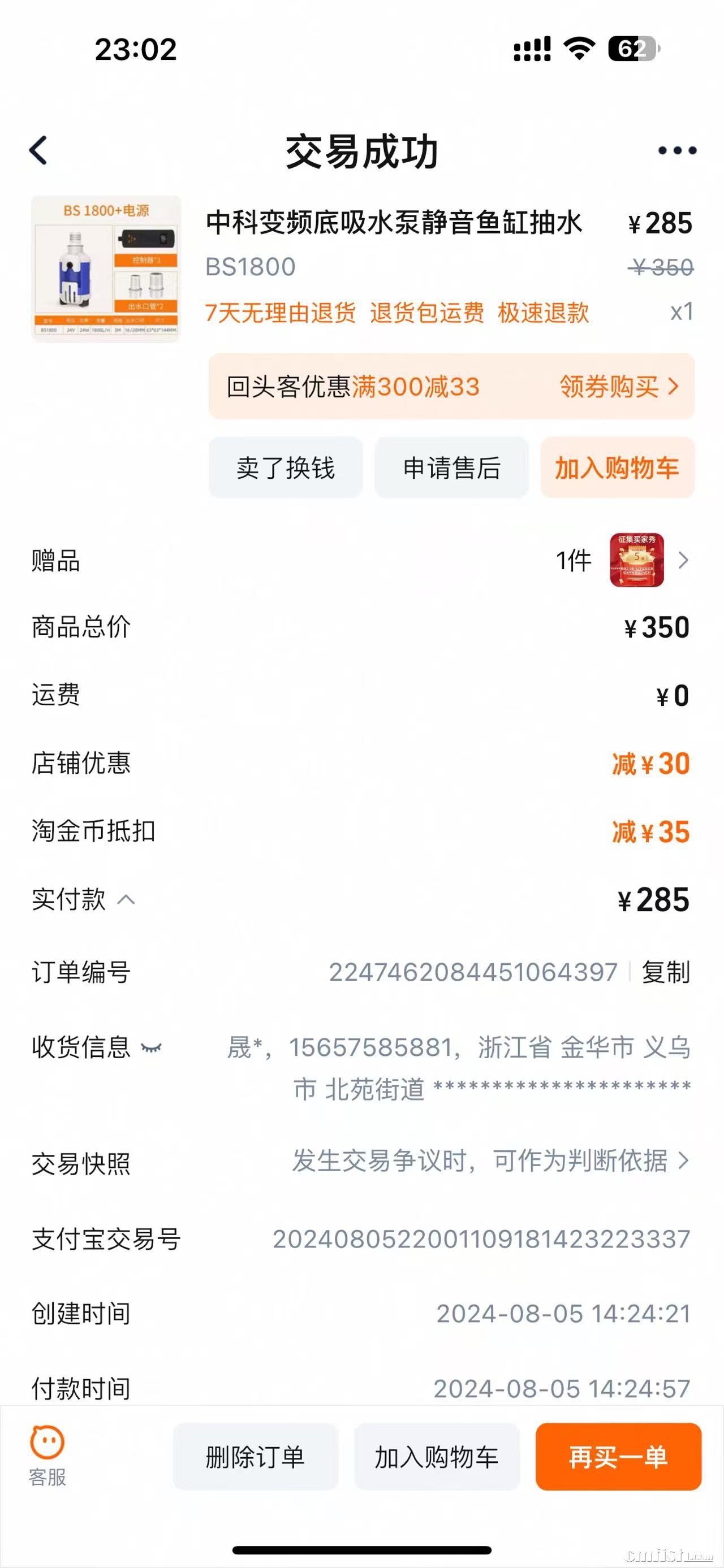Tap the 卖了换钱 button
Viewport: 724px width, 1568px height.
click(286, 468)
